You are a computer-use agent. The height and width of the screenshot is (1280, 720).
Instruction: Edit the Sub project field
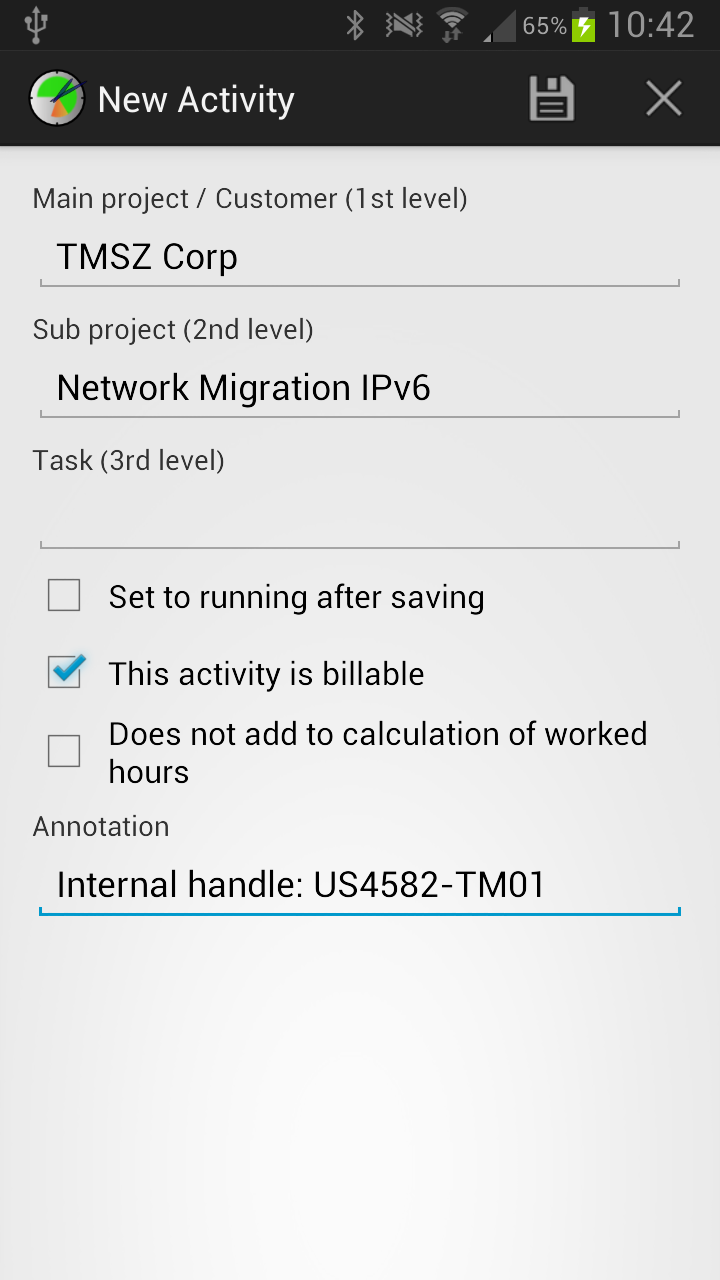(360, 388)
